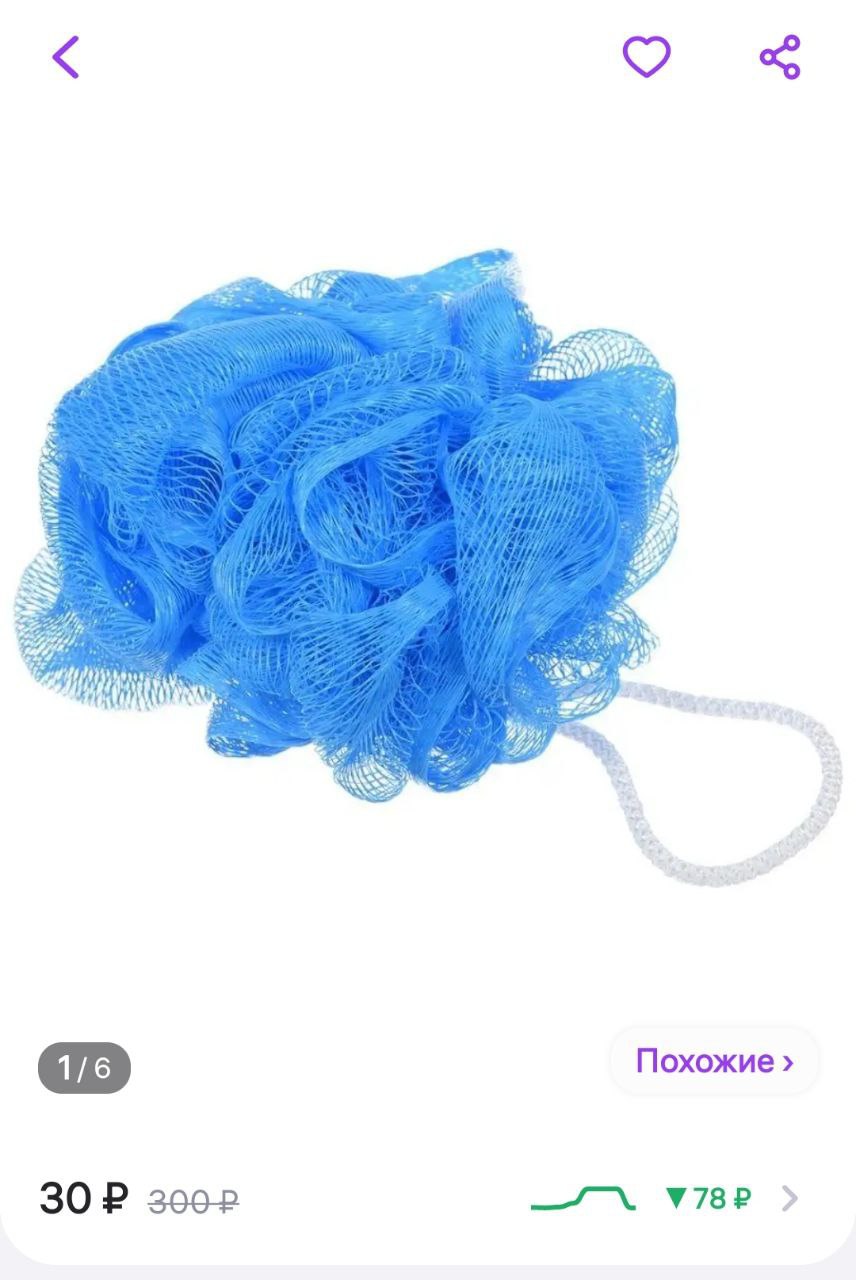
Task: Add this product to favorites
Action: (646, 57)
